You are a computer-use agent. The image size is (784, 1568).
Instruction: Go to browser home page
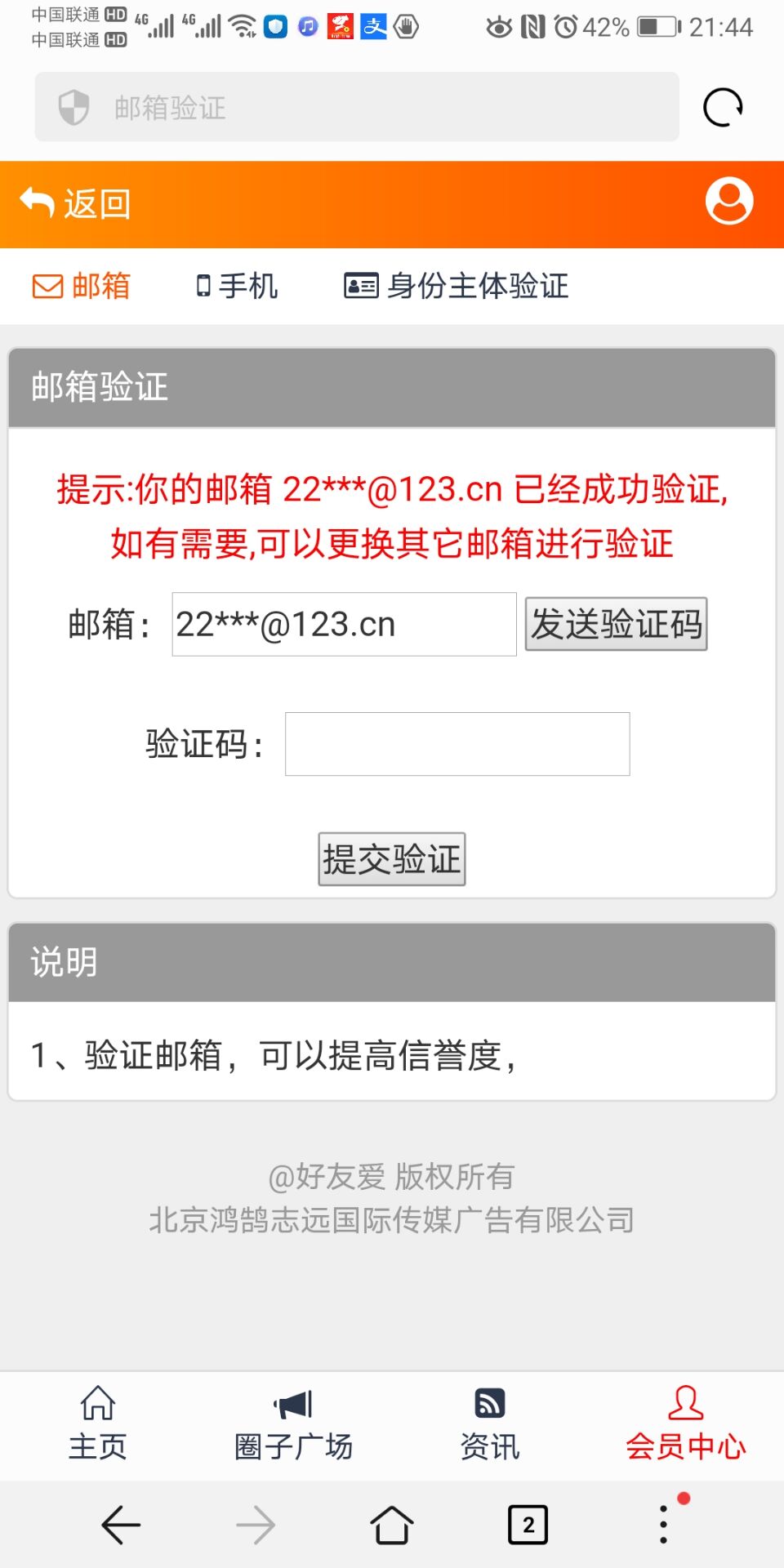click(x=392, y=1525)
